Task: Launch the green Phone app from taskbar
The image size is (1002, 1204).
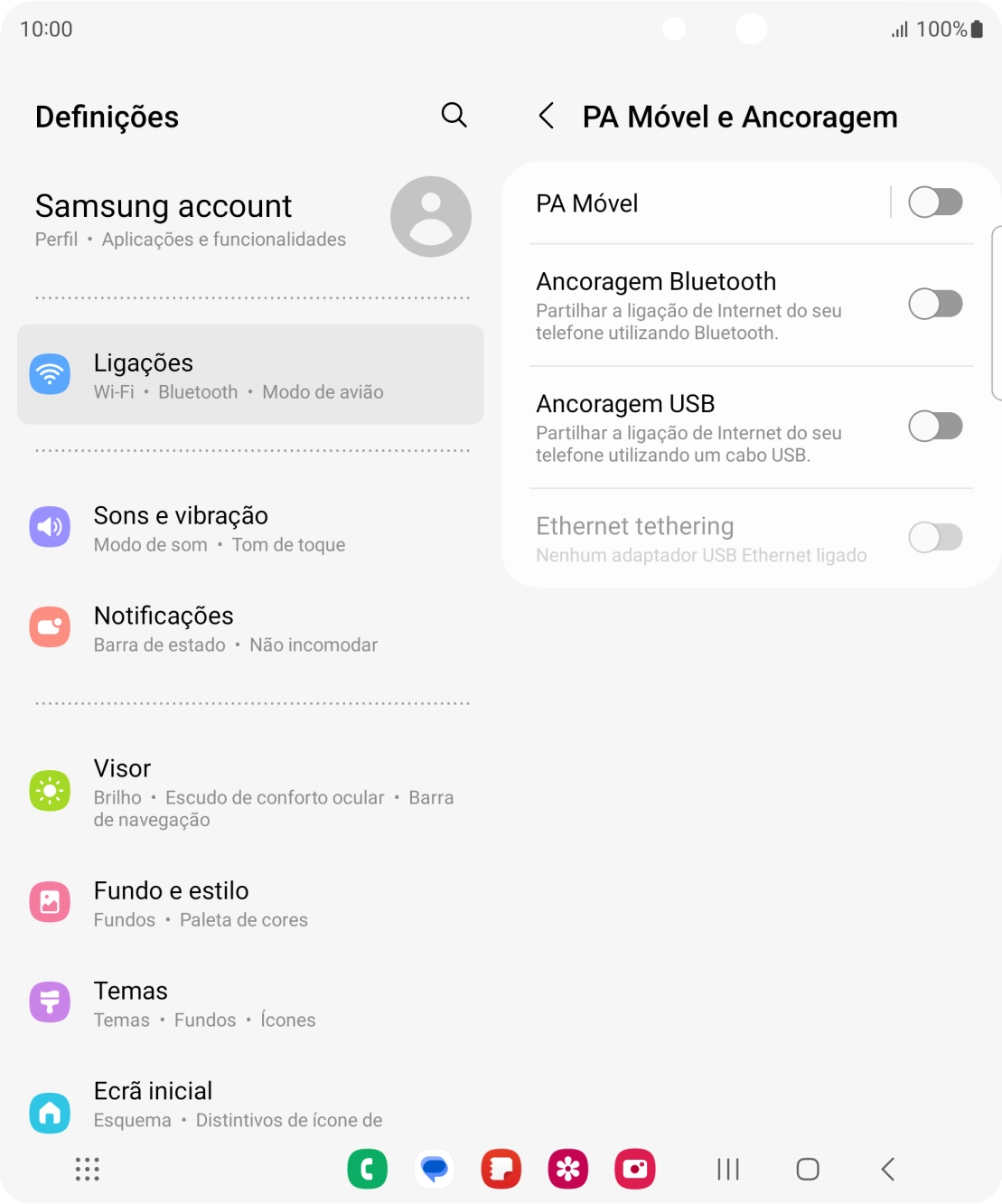Action: 367,1170
